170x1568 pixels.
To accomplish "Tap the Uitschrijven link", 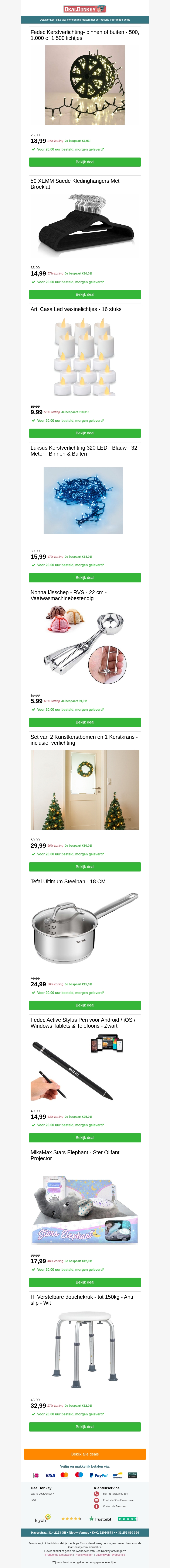I will (x=102, y=1555).
